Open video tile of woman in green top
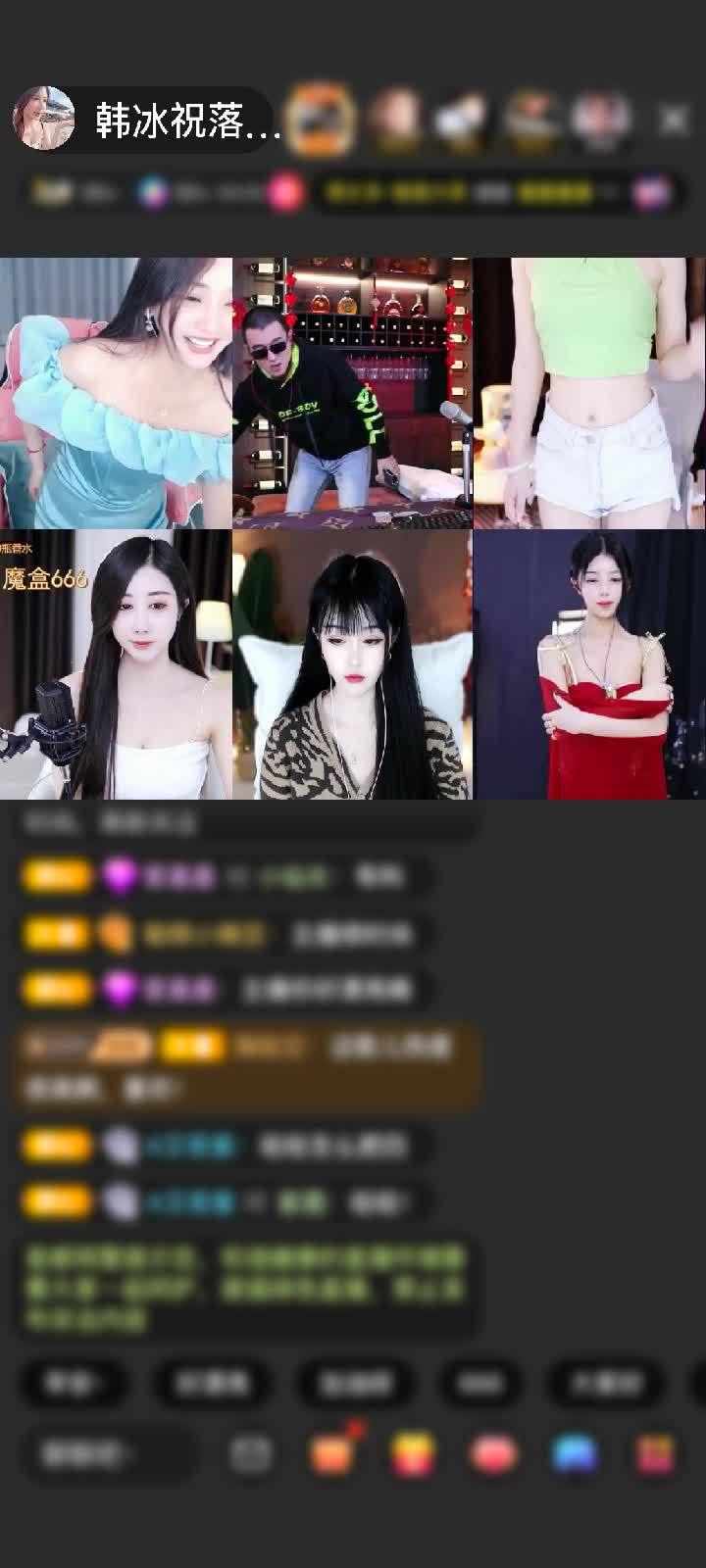Viewport: 706px width, 1568px height. tap(589, 393)
